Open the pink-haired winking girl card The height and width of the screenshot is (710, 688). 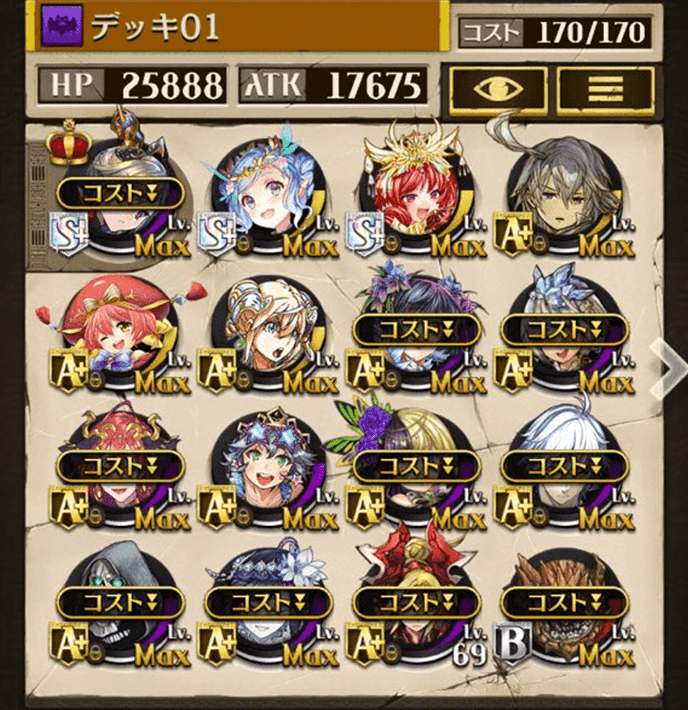click(119, 330)
